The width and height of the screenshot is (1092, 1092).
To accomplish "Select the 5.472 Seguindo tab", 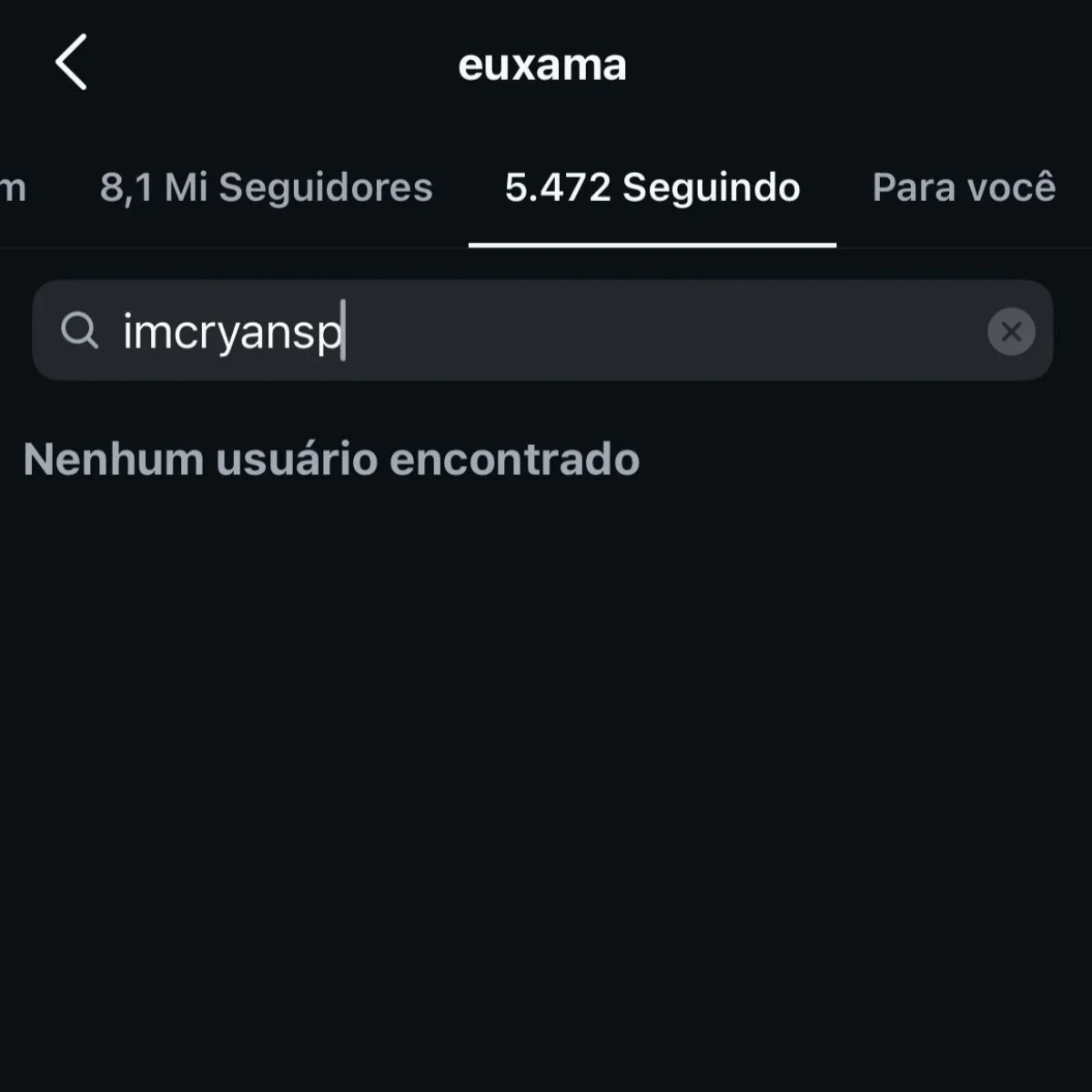I will [x=652, y=187].
